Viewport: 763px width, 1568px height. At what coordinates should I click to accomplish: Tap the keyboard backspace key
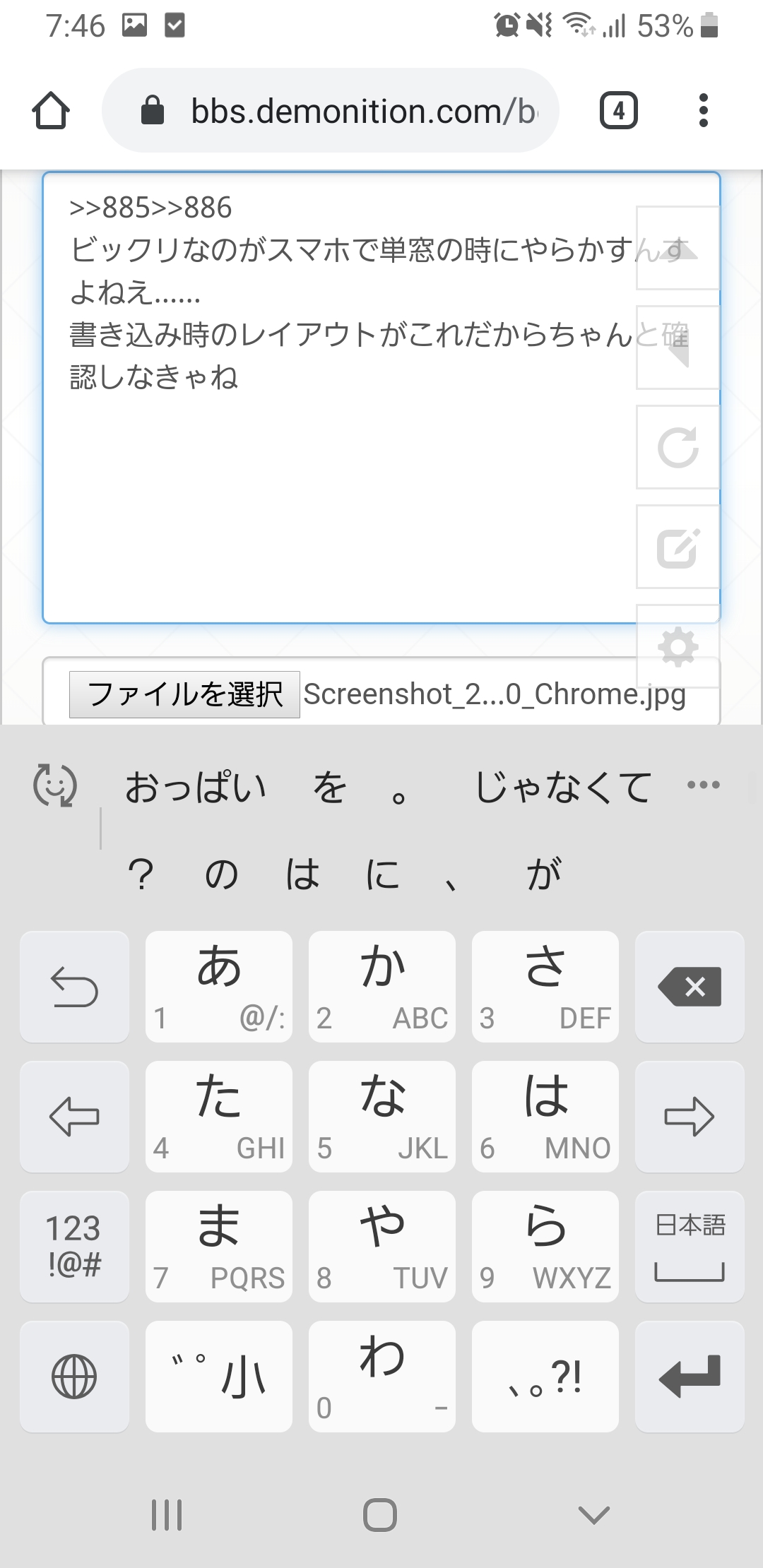[690, 987]
